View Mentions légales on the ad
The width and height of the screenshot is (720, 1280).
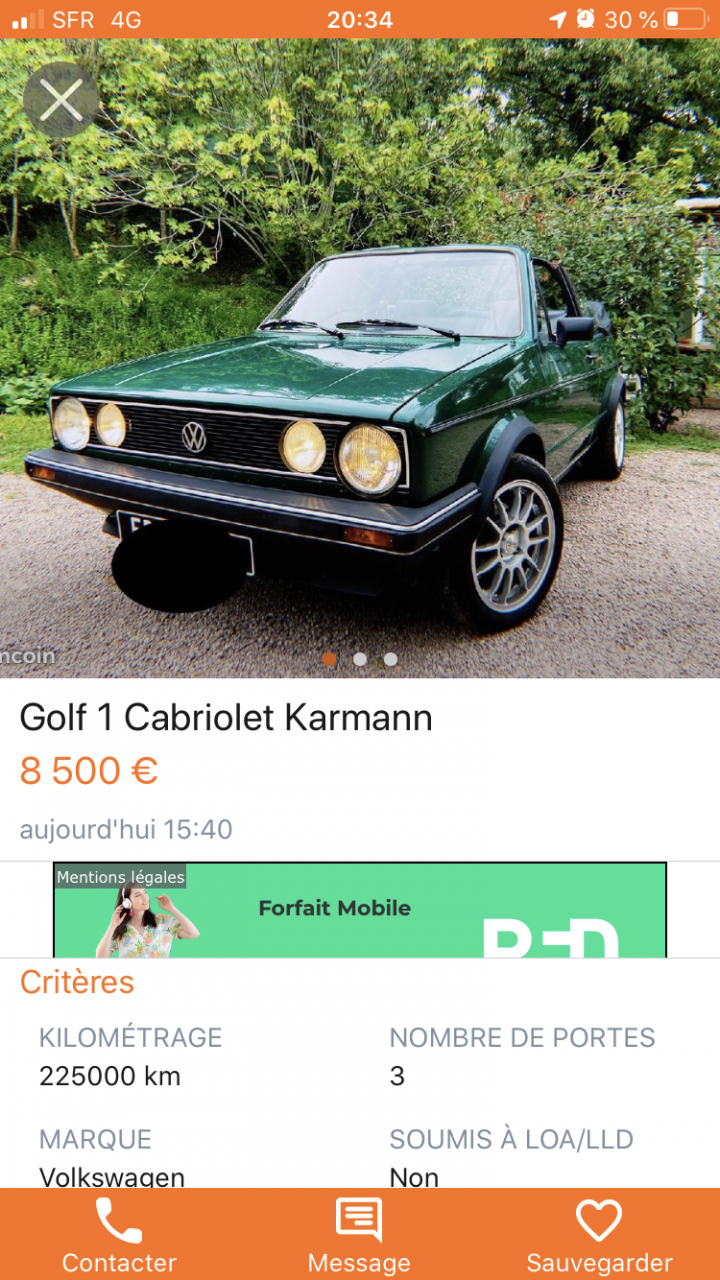[x=120, y=877]
